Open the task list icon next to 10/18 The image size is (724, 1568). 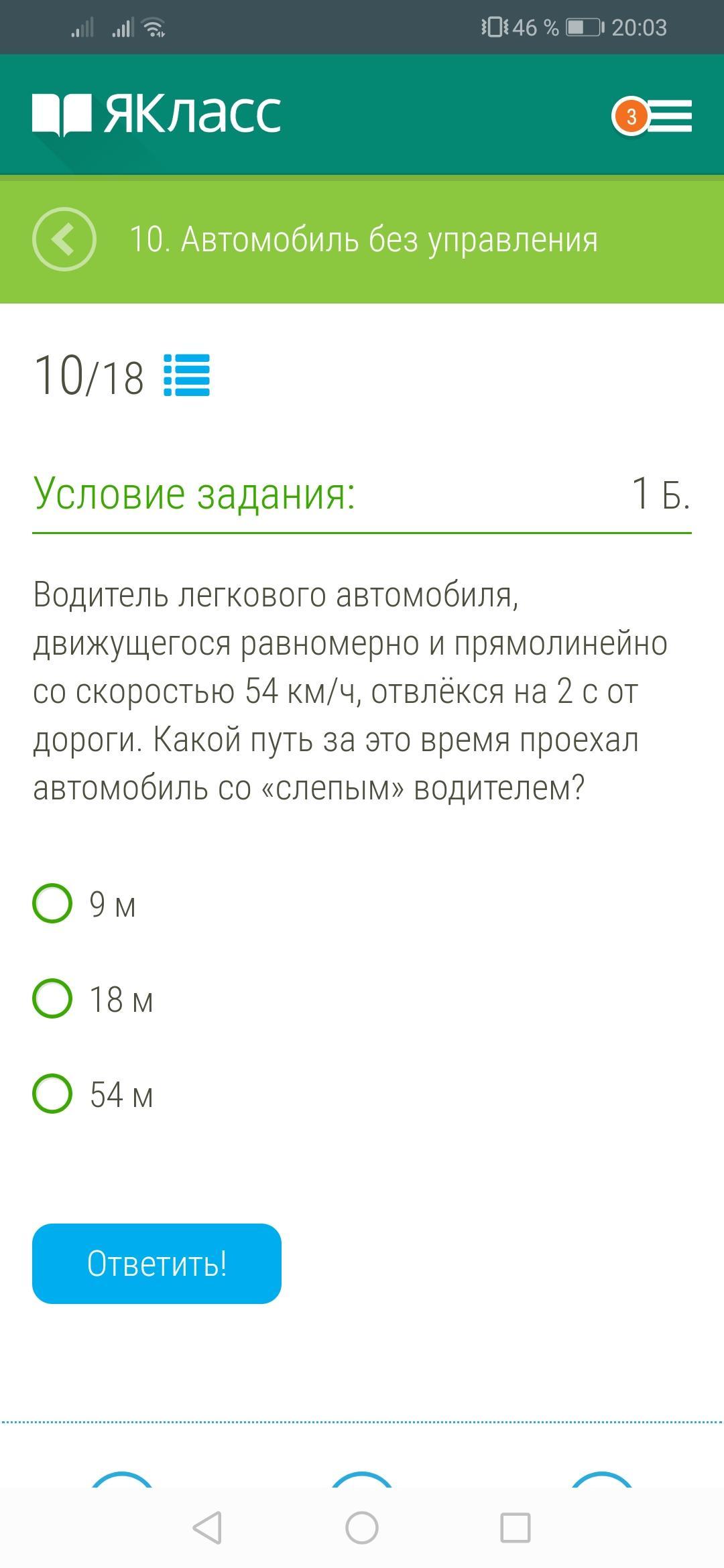pyautogui.click(x=187, y=375)
